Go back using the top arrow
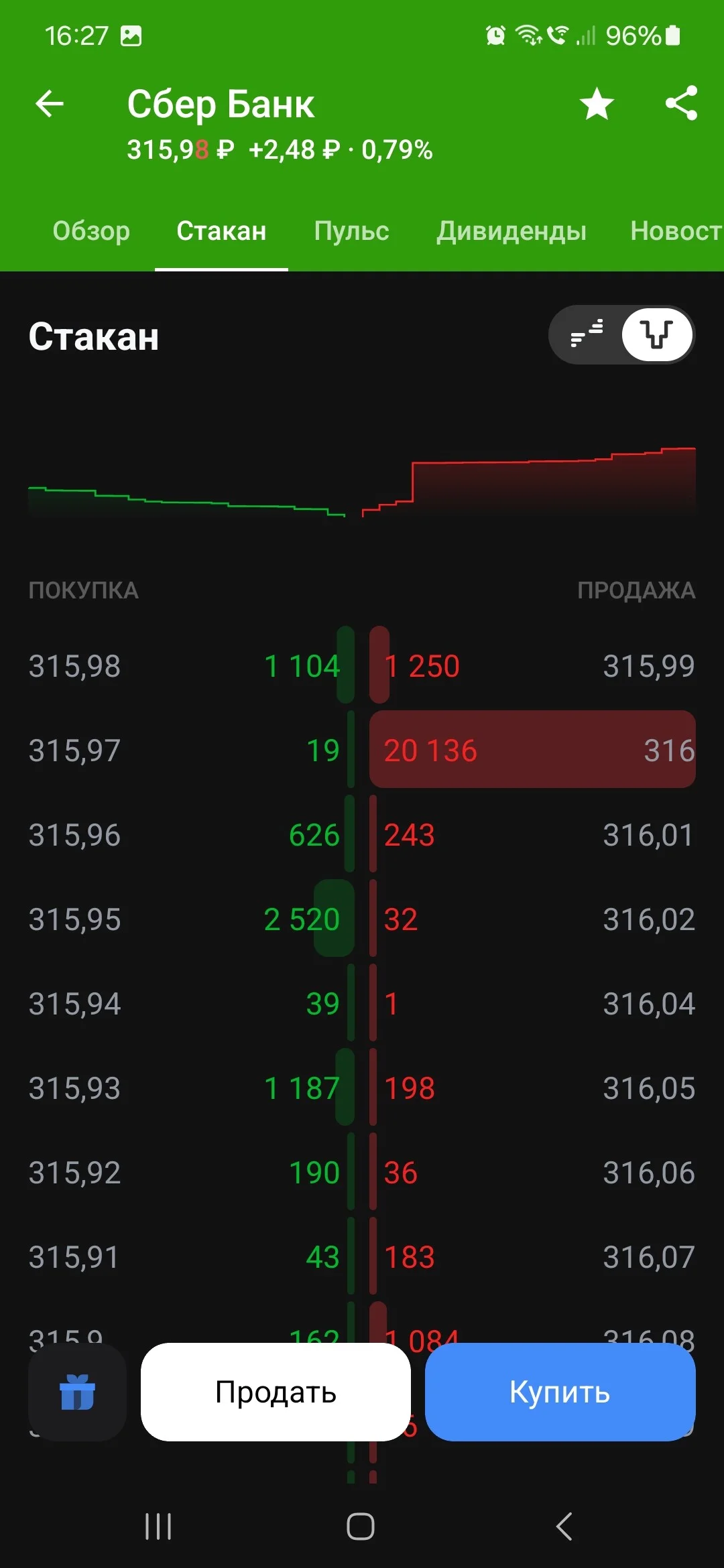The width and height of the screenshot is (724, 1568). click(x=50, y=104)
